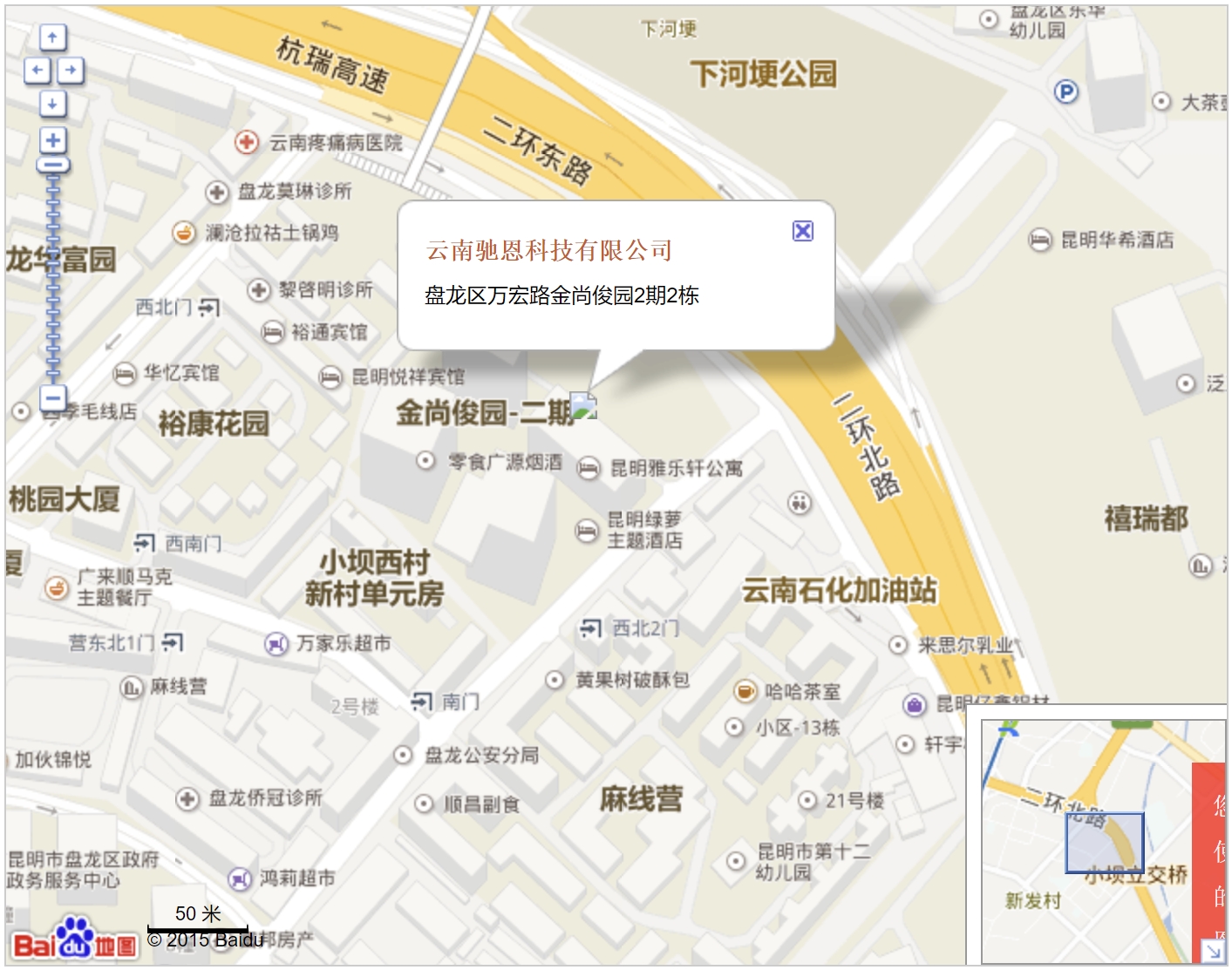Zoom in with the plus button

click(x=53, y=139)
